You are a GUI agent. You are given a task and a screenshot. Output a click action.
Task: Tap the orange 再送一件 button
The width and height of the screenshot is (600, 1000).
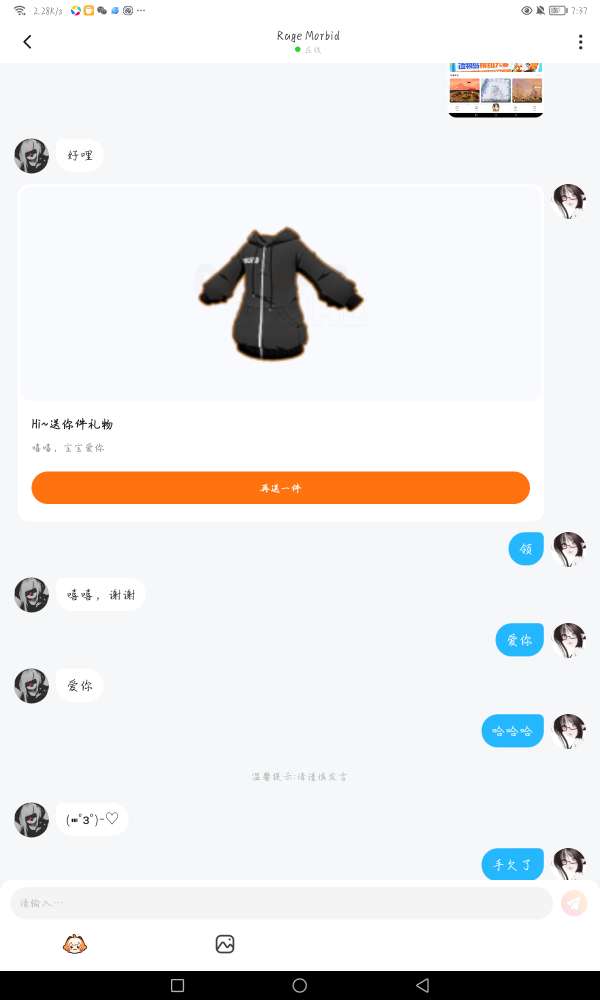click(x=281, y=488)
